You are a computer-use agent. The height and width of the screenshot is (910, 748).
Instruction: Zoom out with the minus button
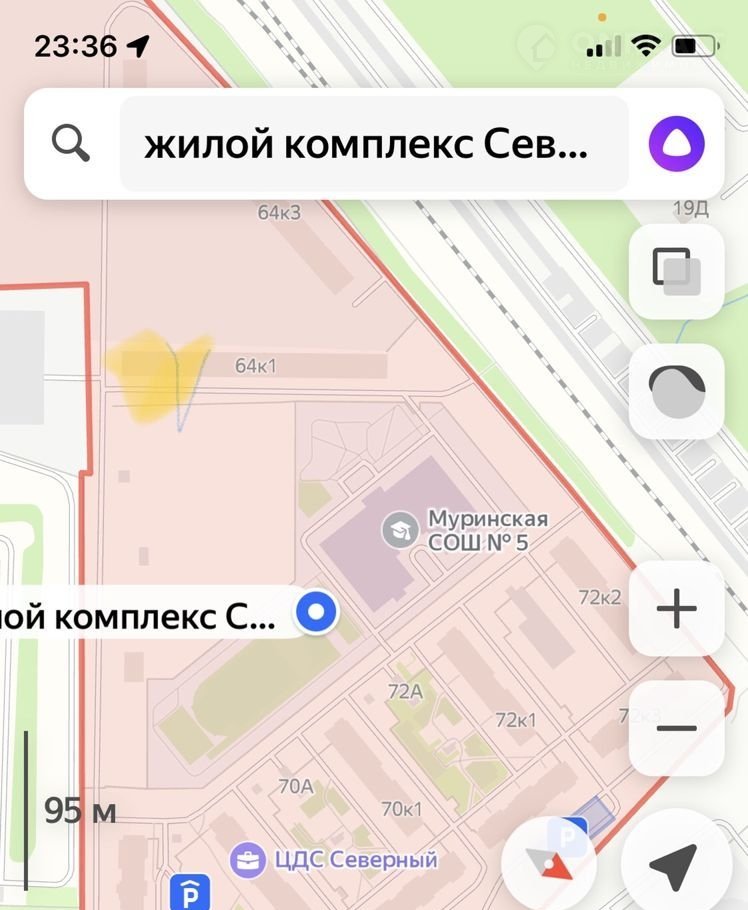[x=676, y=728]
